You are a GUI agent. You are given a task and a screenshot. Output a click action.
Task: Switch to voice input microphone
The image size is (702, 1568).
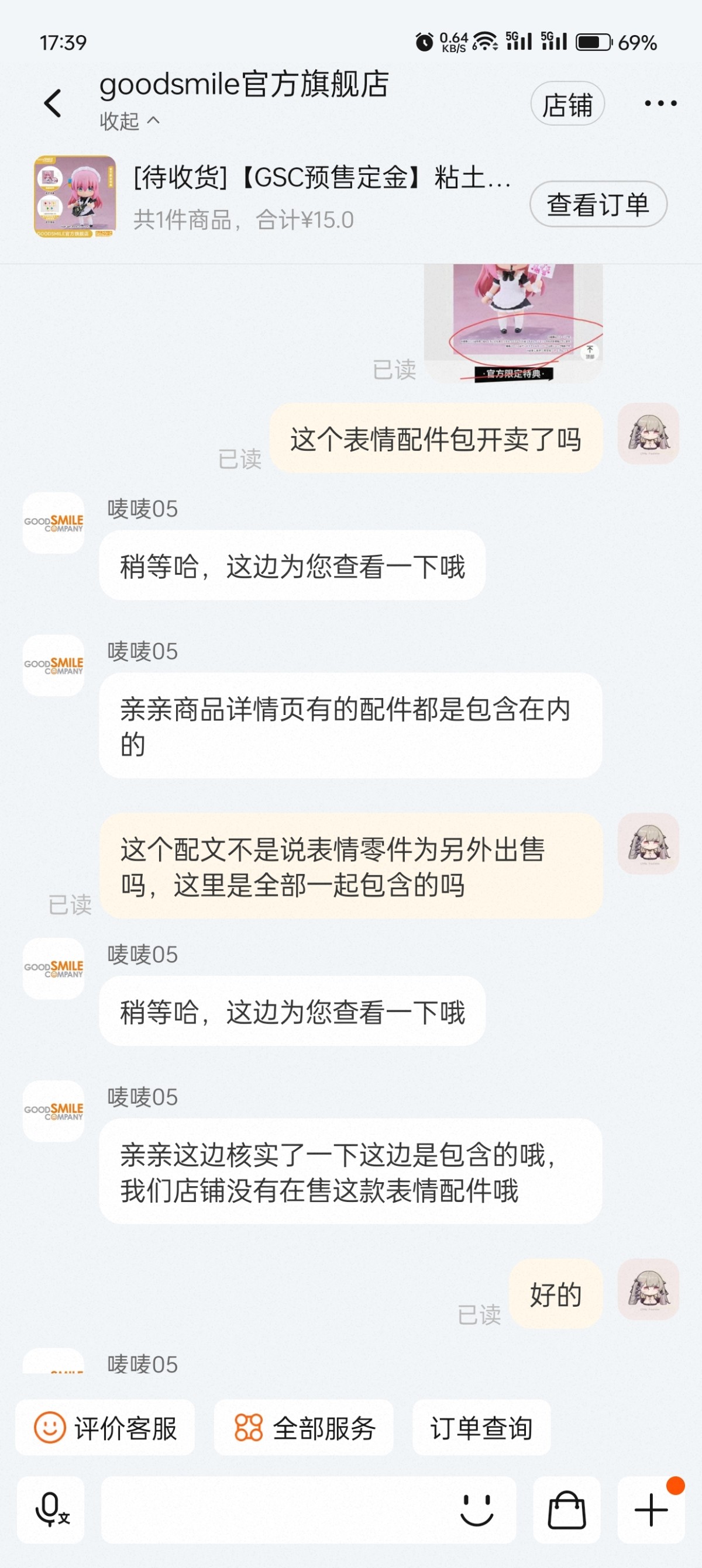point(50,1509)
